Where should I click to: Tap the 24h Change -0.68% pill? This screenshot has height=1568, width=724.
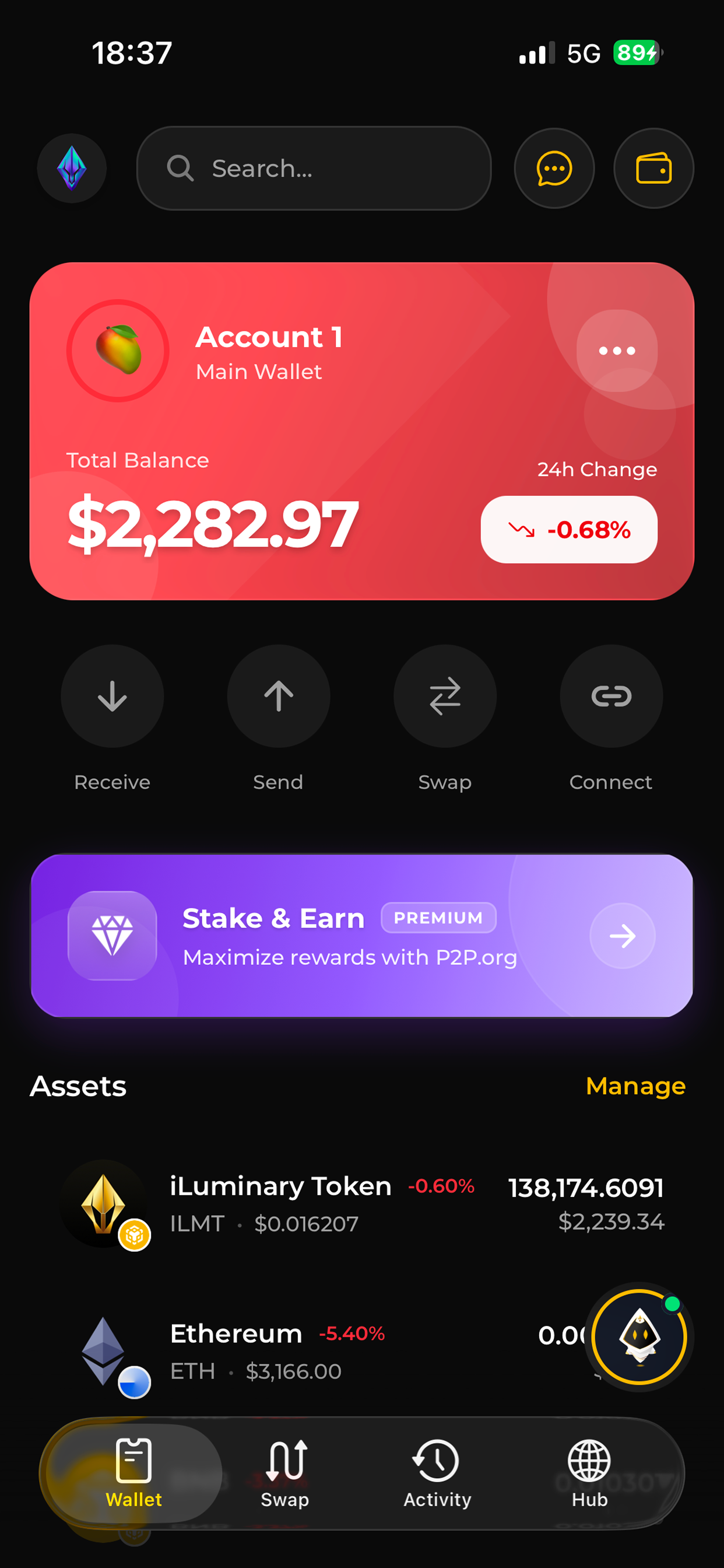(570, 530)
